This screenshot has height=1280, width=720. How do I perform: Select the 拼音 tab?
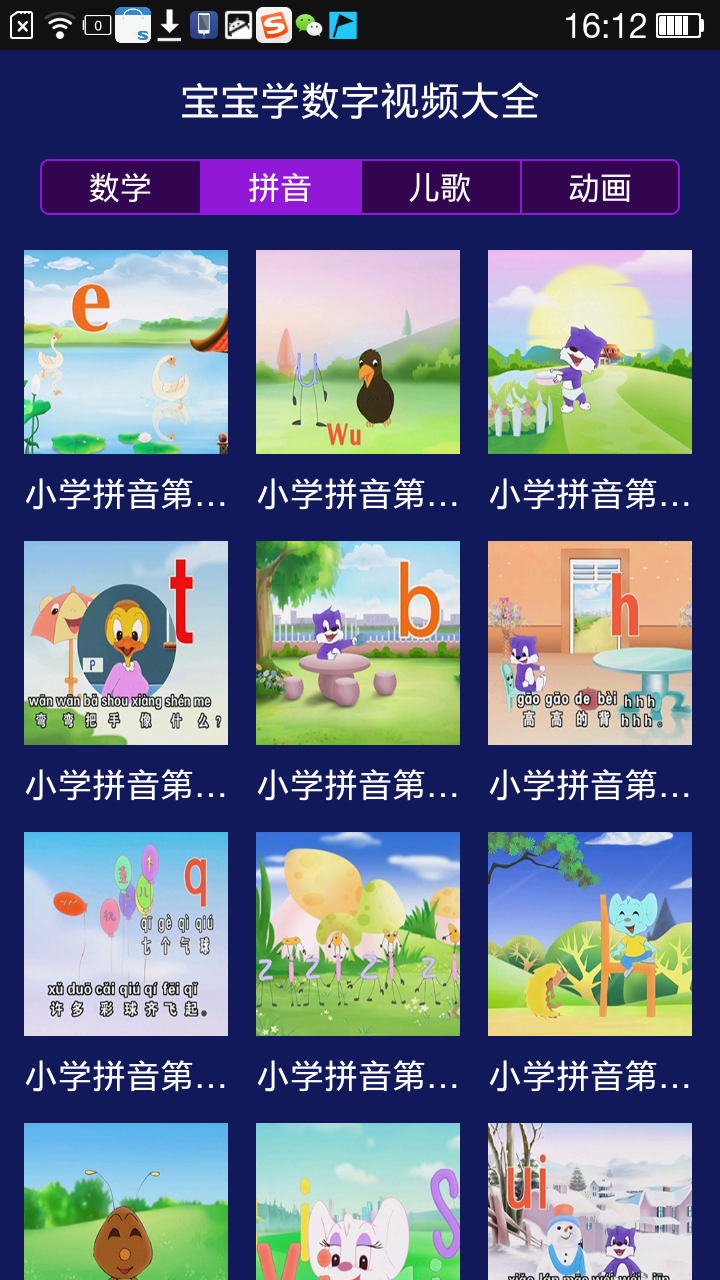point(280,187)
